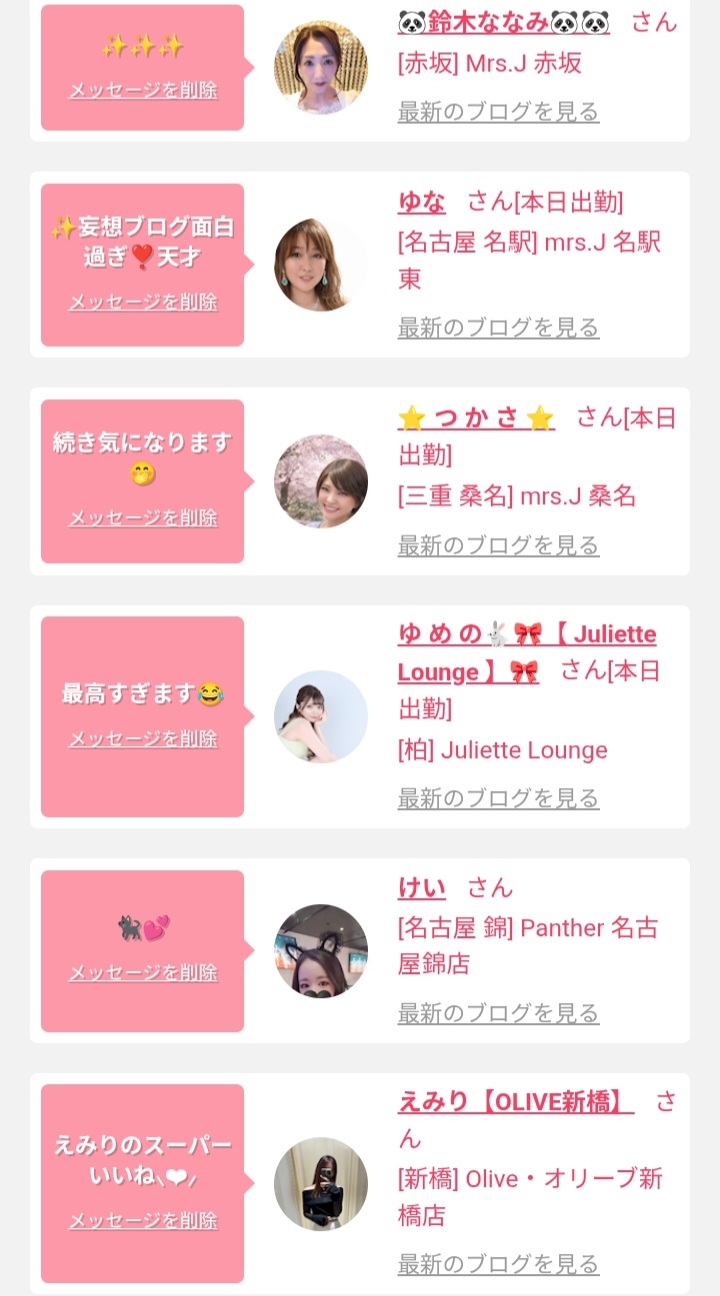View えみり's latest blog
The height and width of the screenshot is (1296, 720).
498,1263
